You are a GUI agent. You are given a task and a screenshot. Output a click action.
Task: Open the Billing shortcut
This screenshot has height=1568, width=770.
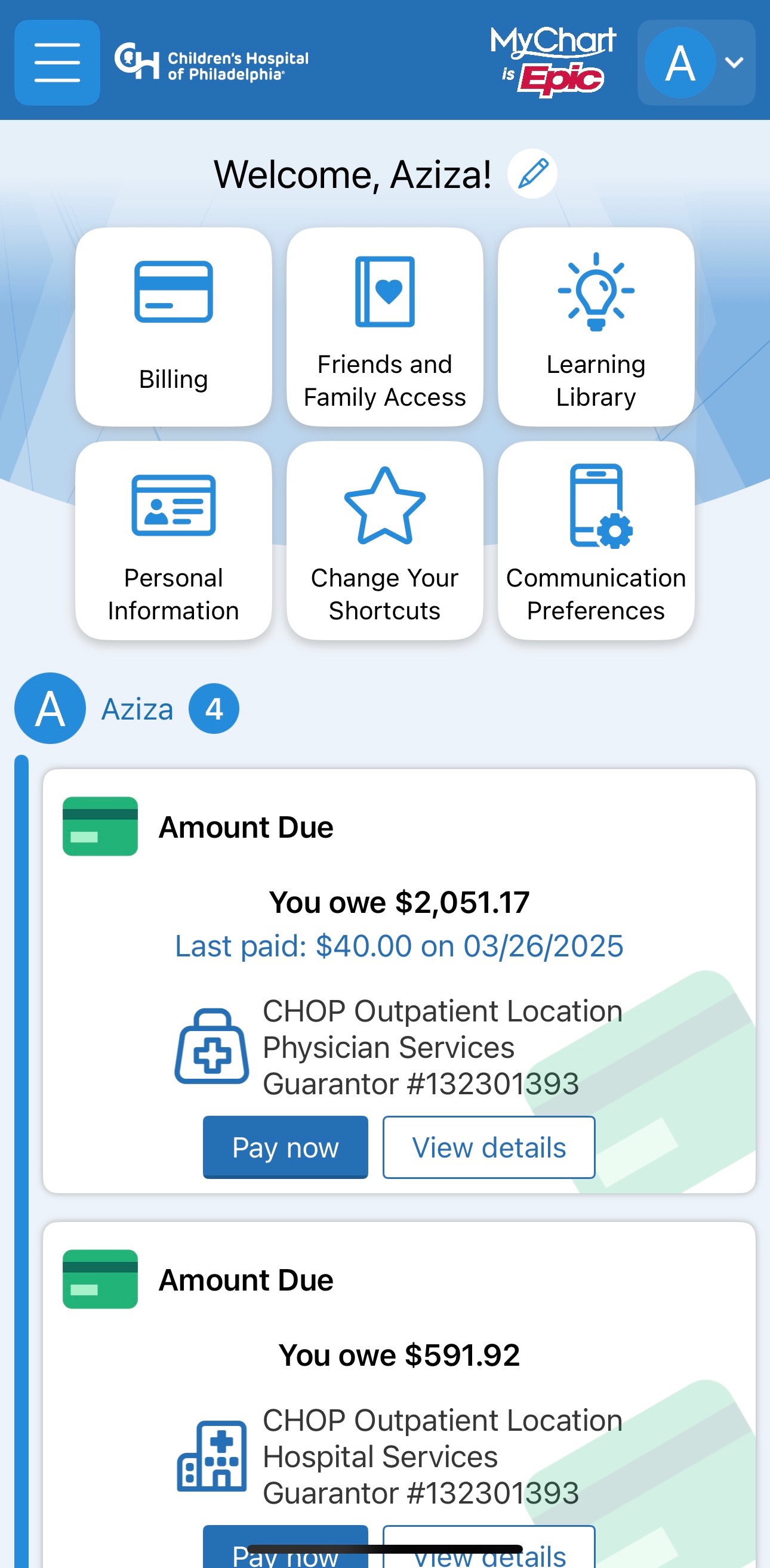coord(173,326)
